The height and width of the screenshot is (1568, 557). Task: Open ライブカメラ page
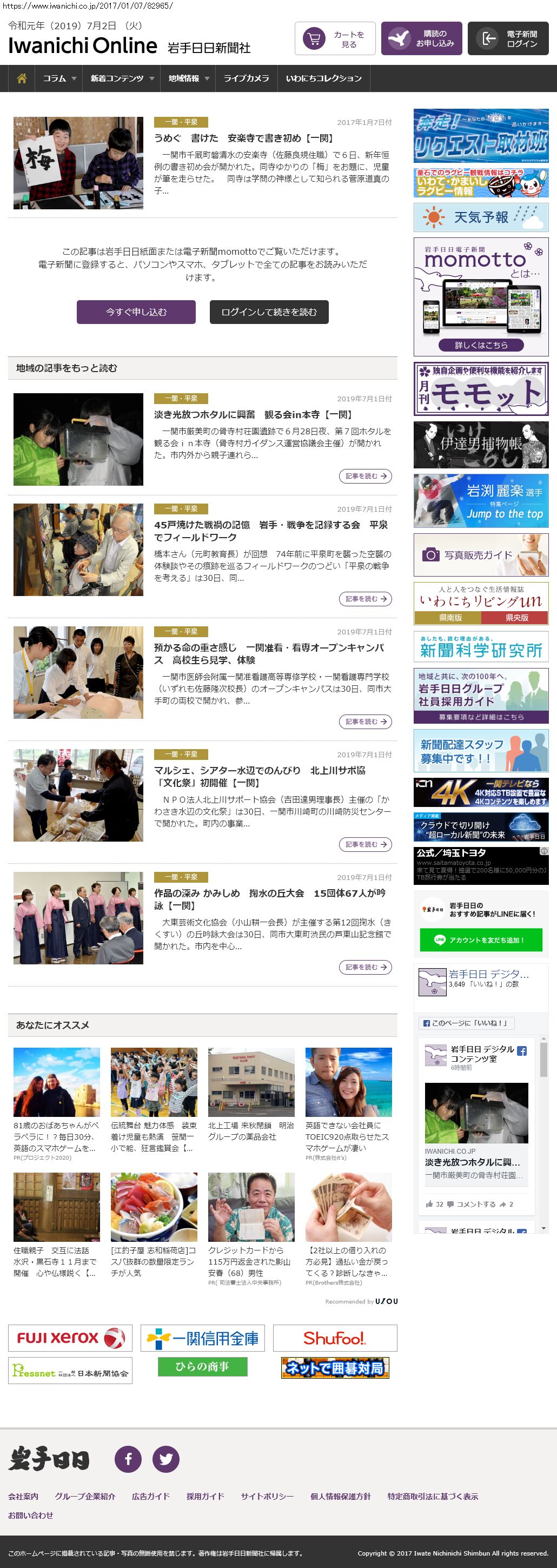click(246, 78)
